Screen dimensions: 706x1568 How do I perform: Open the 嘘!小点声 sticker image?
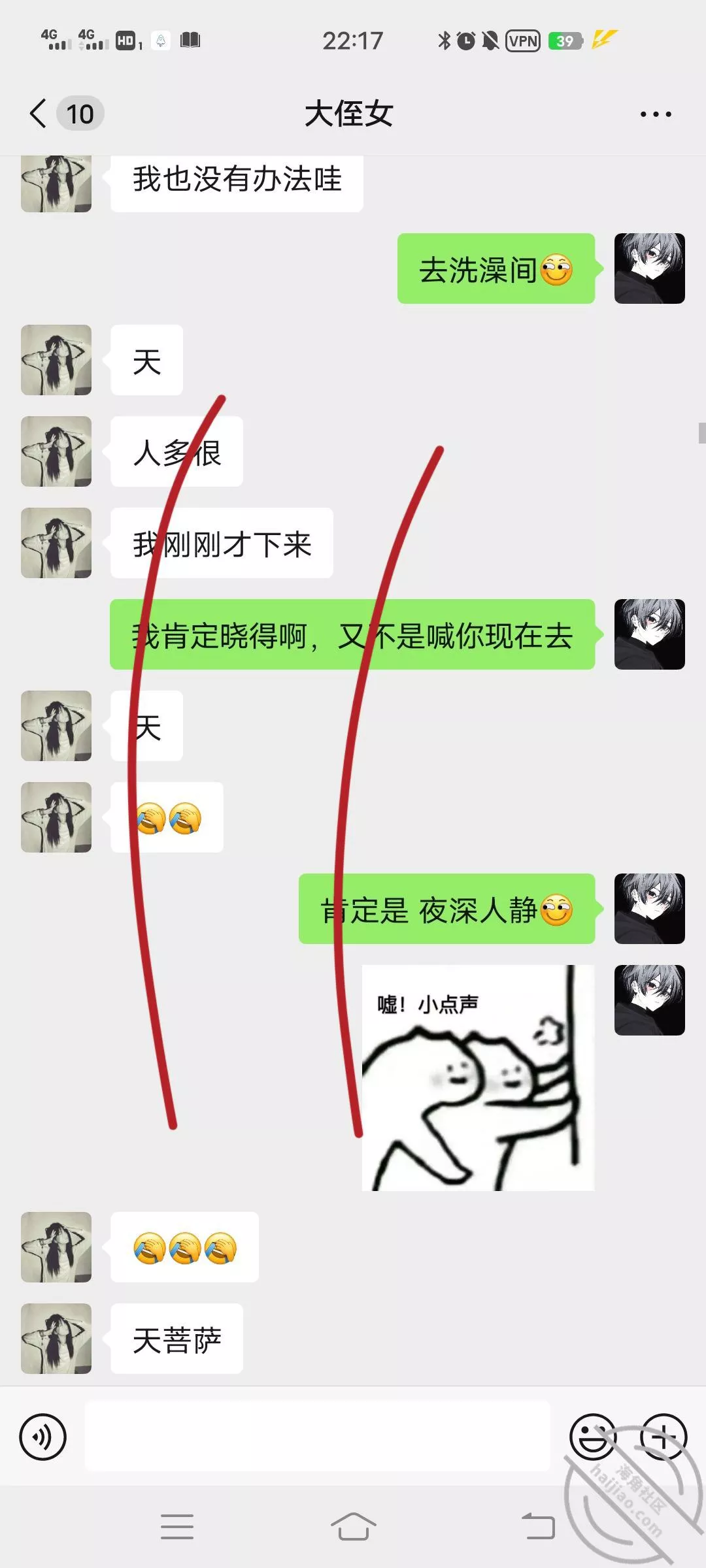click(x=478, y=1077)
